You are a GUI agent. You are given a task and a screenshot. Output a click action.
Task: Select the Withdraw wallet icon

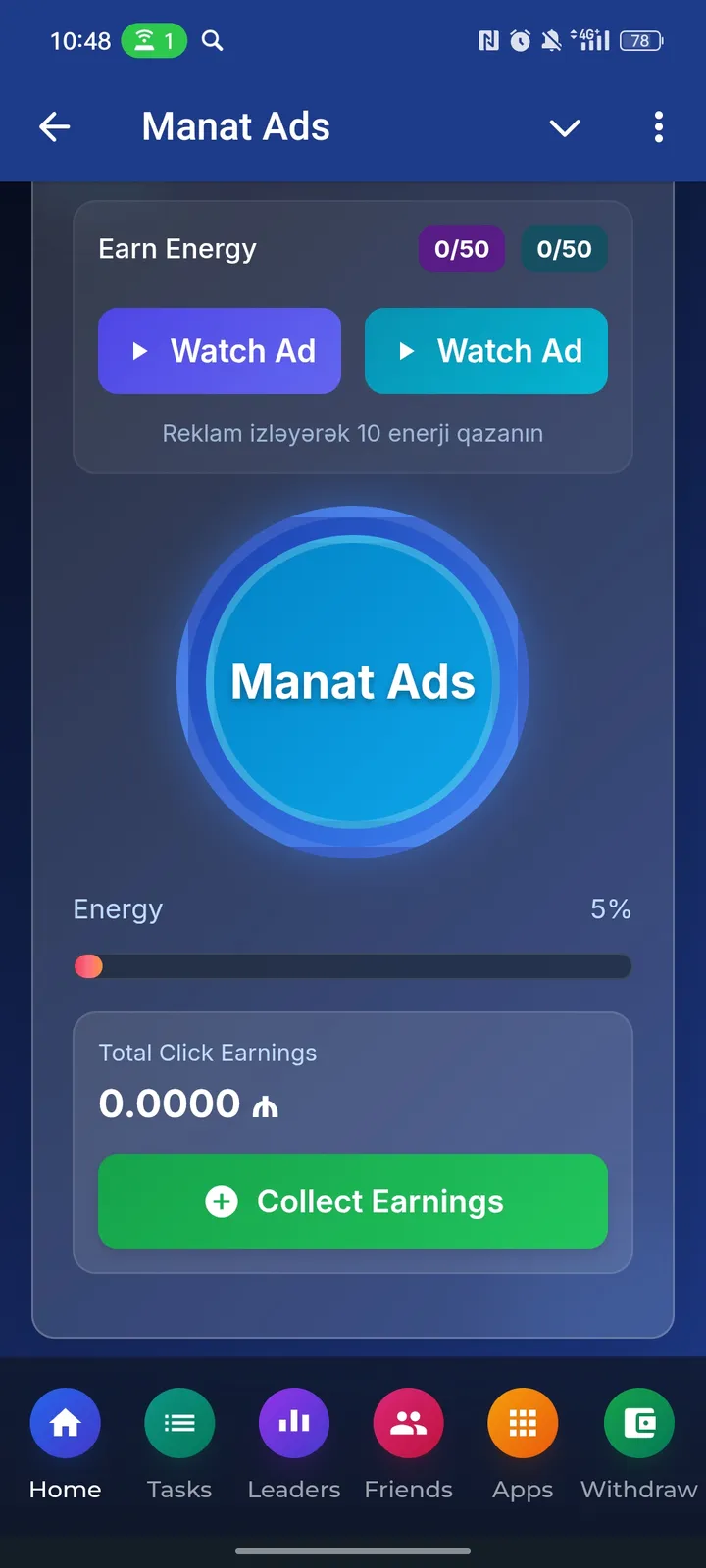tap(638, 1422)
